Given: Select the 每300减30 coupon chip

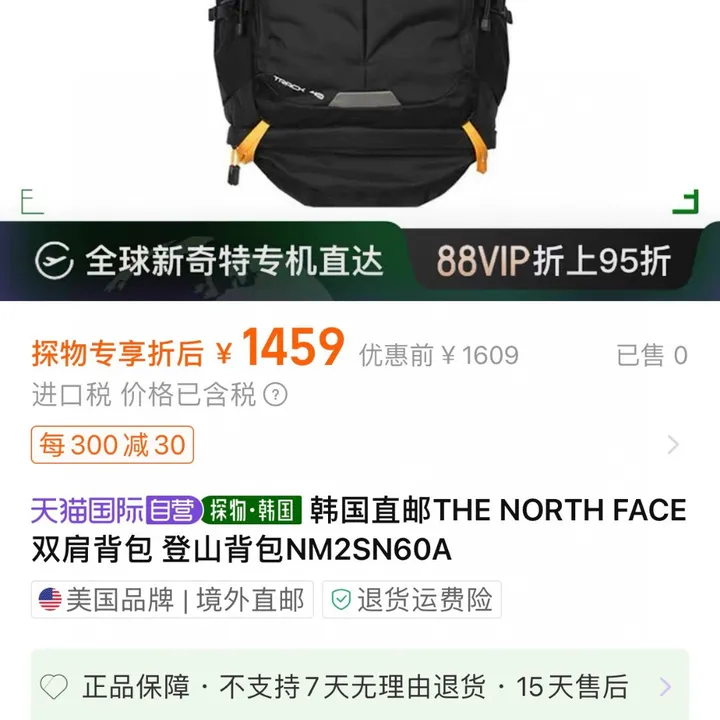Looking at the screenshot, I should coord(112,444).
